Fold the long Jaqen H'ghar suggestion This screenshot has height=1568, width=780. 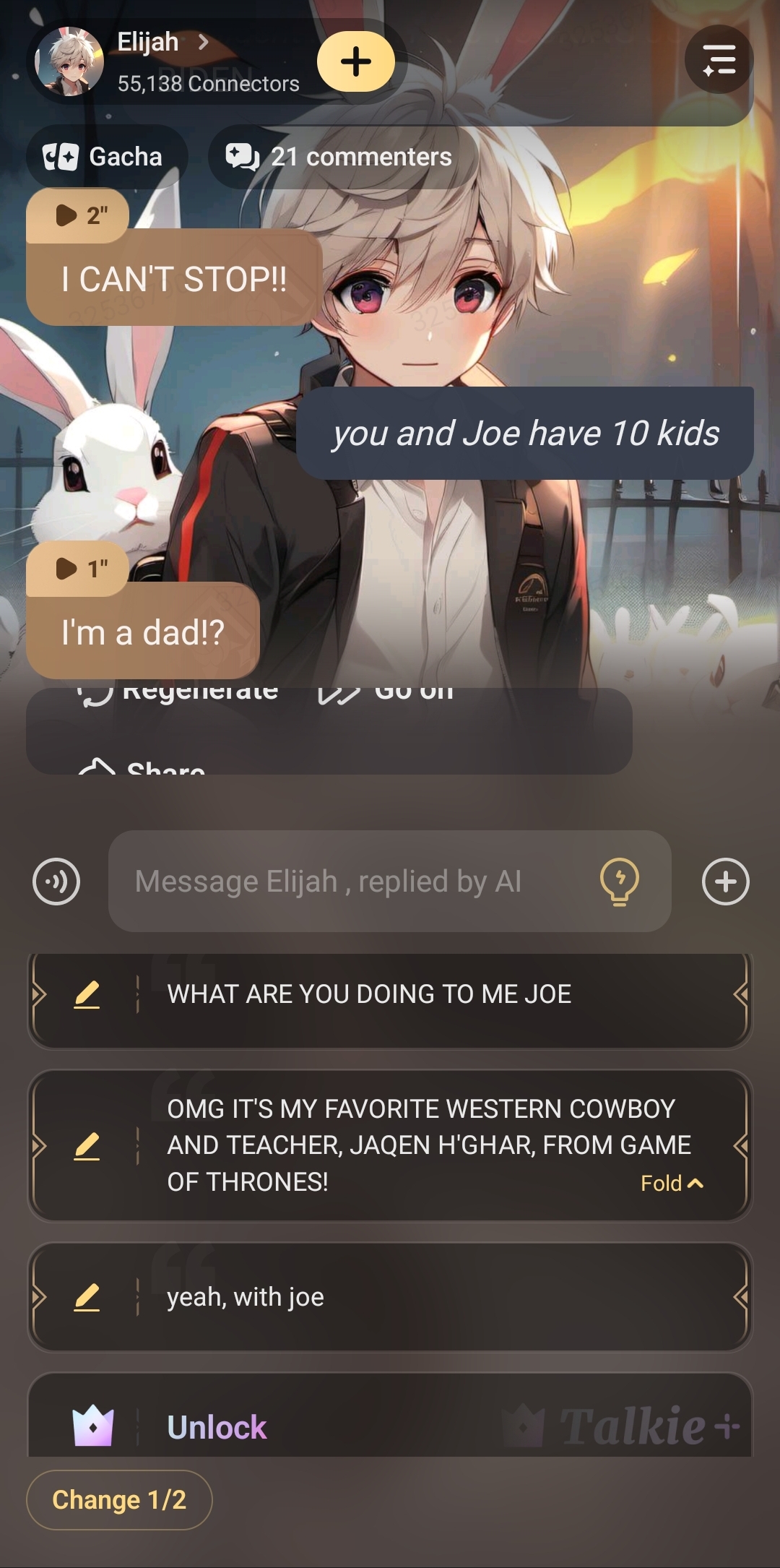click(x=672, y=1184)
